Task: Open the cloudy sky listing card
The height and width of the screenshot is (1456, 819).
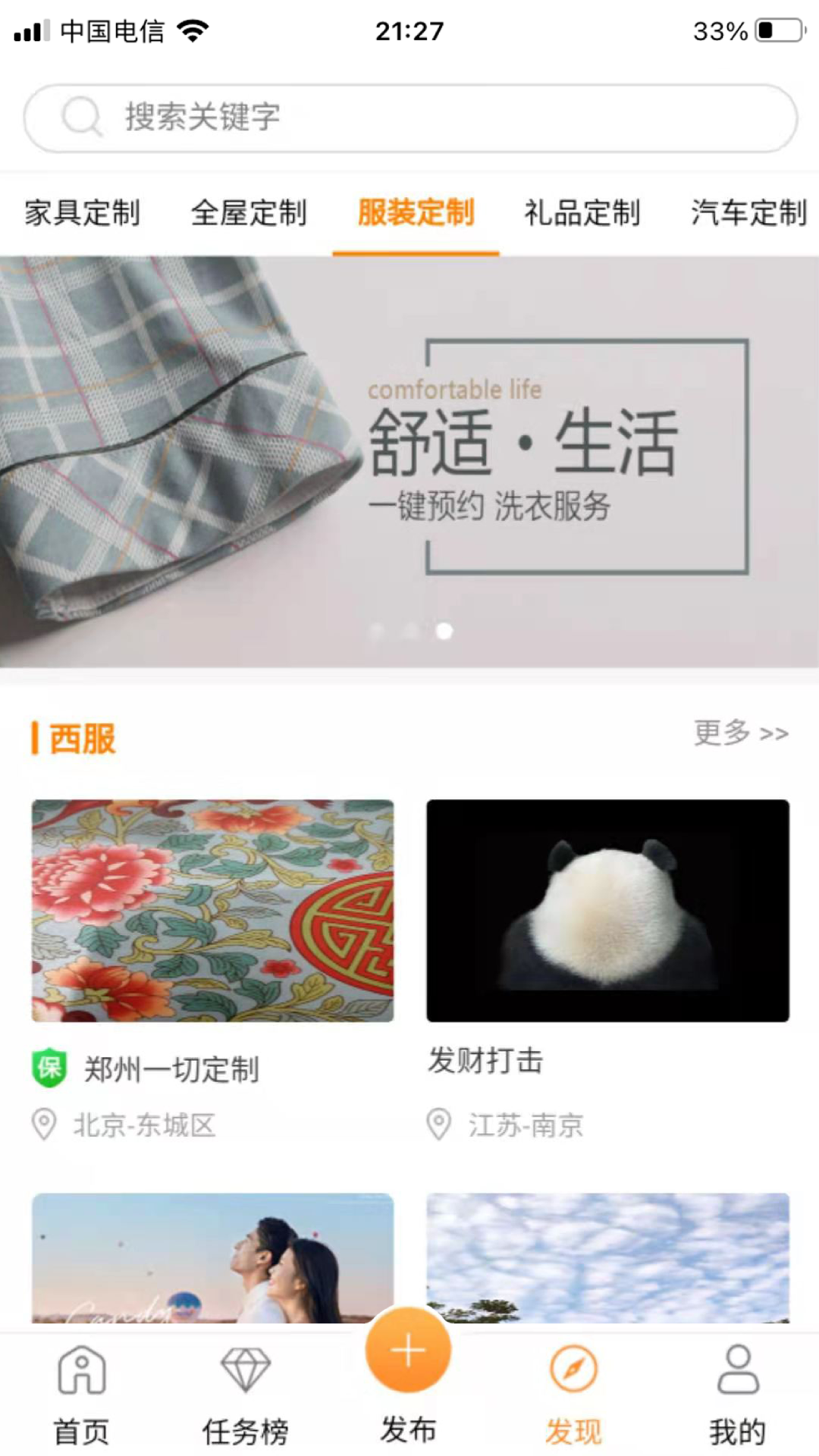Action: point(607,1257)
